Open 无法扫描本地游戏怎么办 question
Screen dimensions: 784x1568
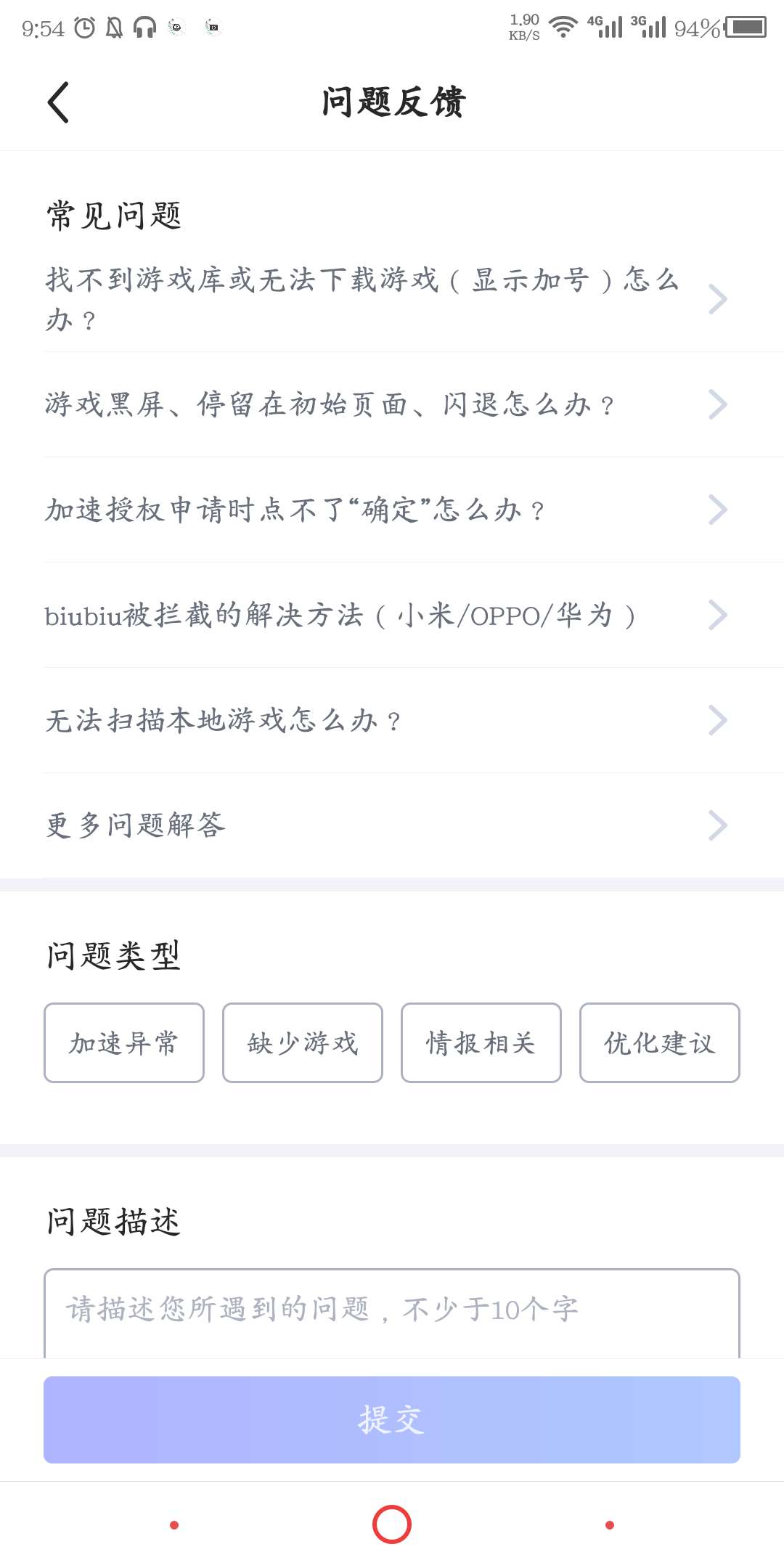tap(385, 720)
